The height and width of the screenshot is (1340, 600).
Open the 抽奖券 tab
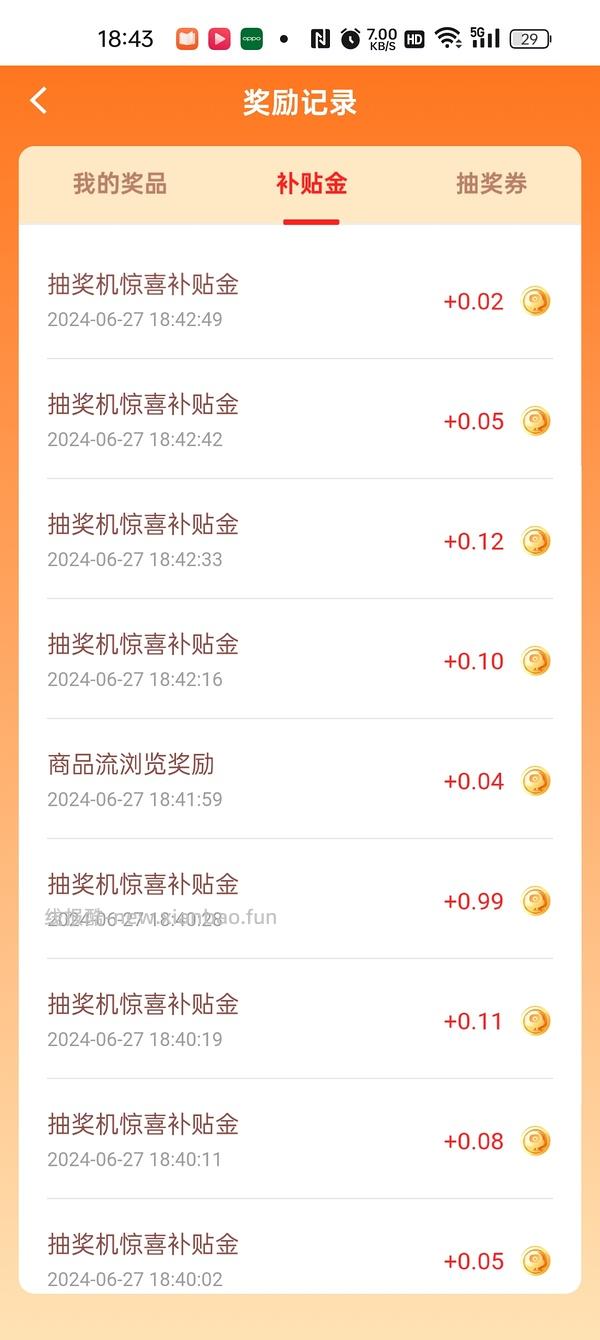(491, 184)
